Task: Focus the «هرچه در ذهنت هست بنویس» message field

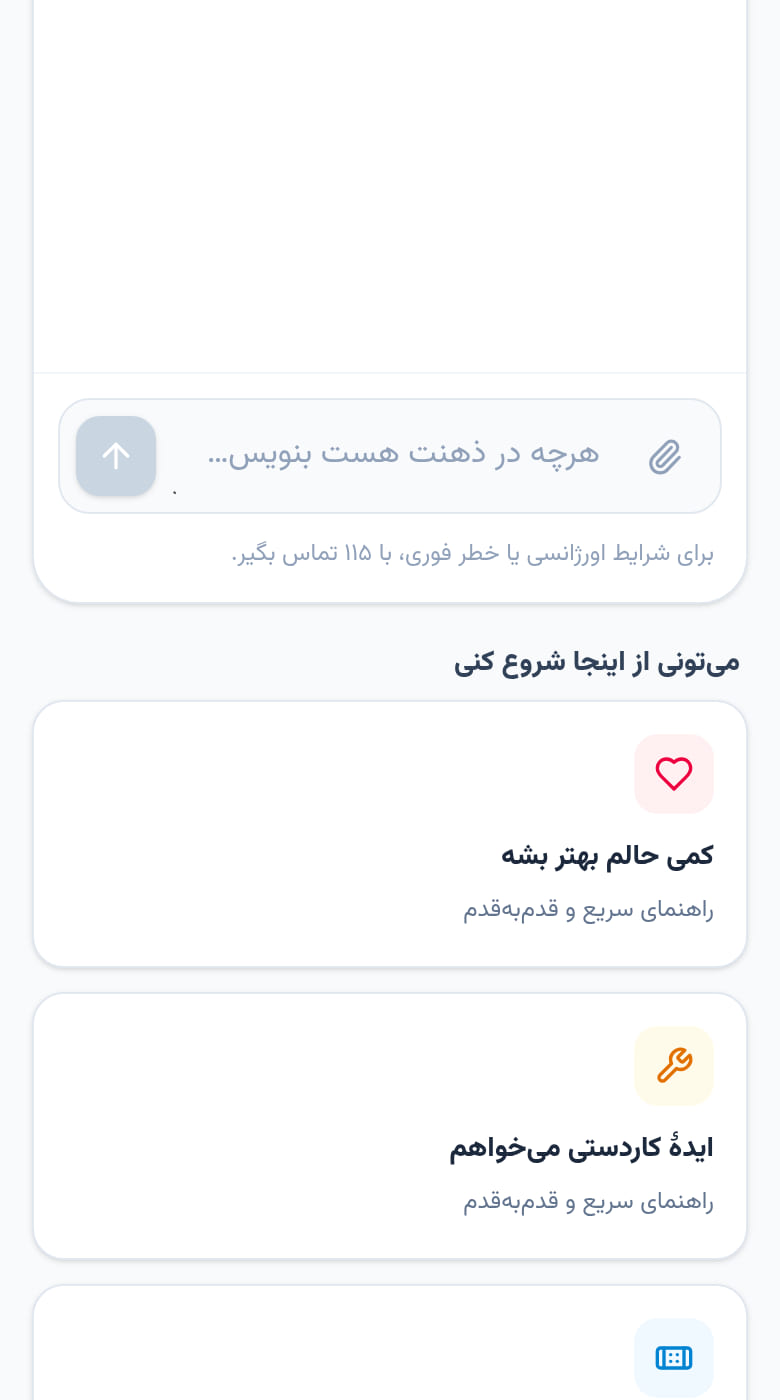Action: [398, 454]
